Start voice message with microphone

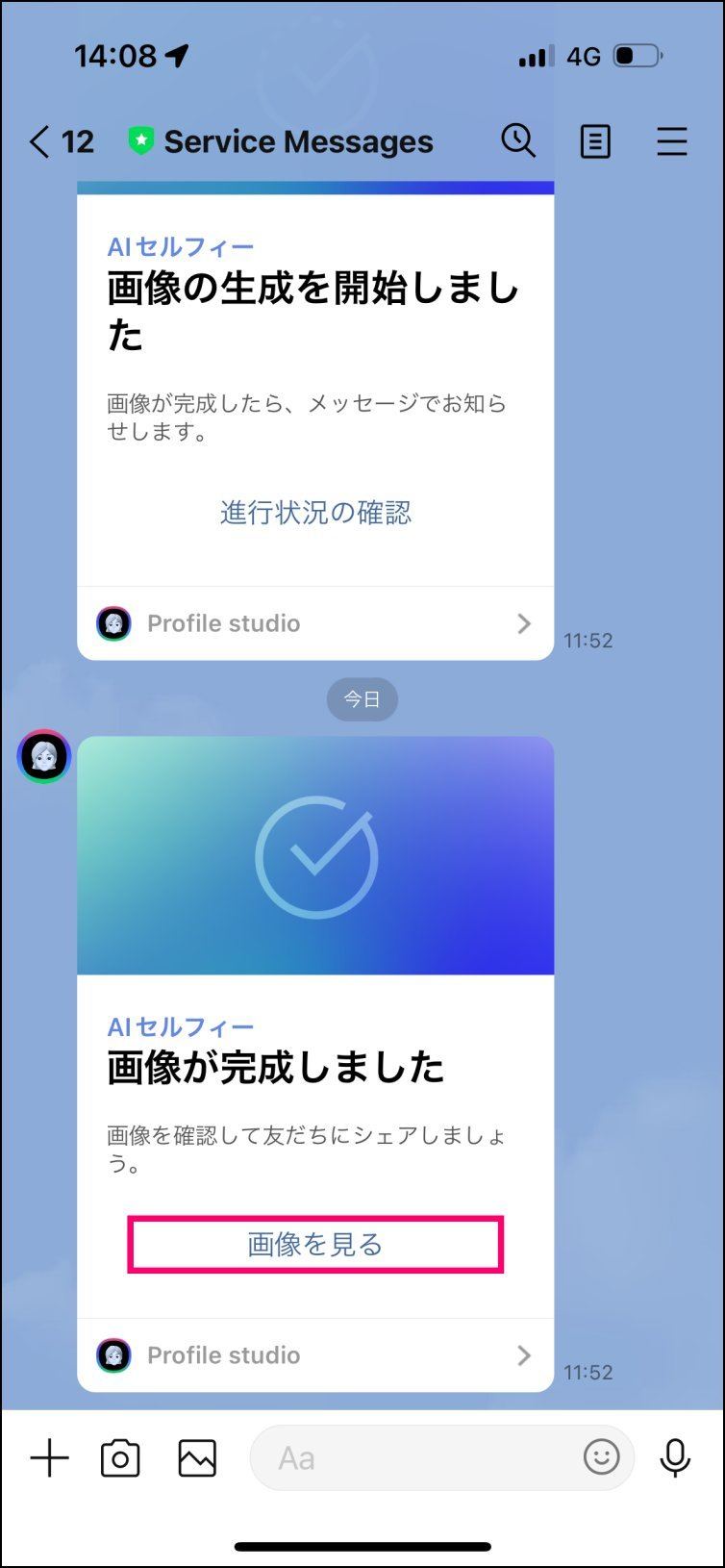coord(675,1458)
